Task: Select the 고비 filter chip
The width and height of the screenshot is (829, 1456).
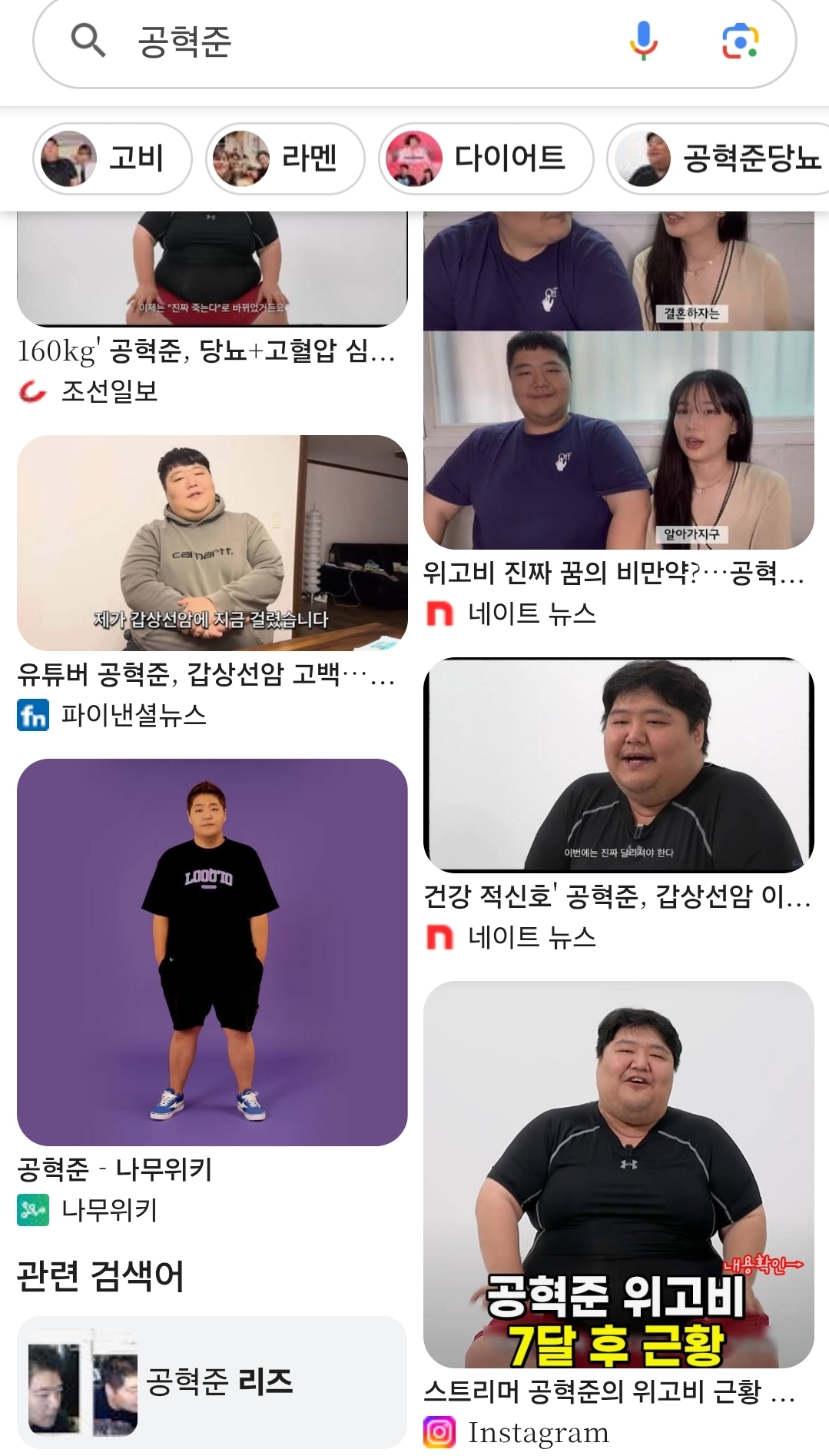Action: point(112,158)
